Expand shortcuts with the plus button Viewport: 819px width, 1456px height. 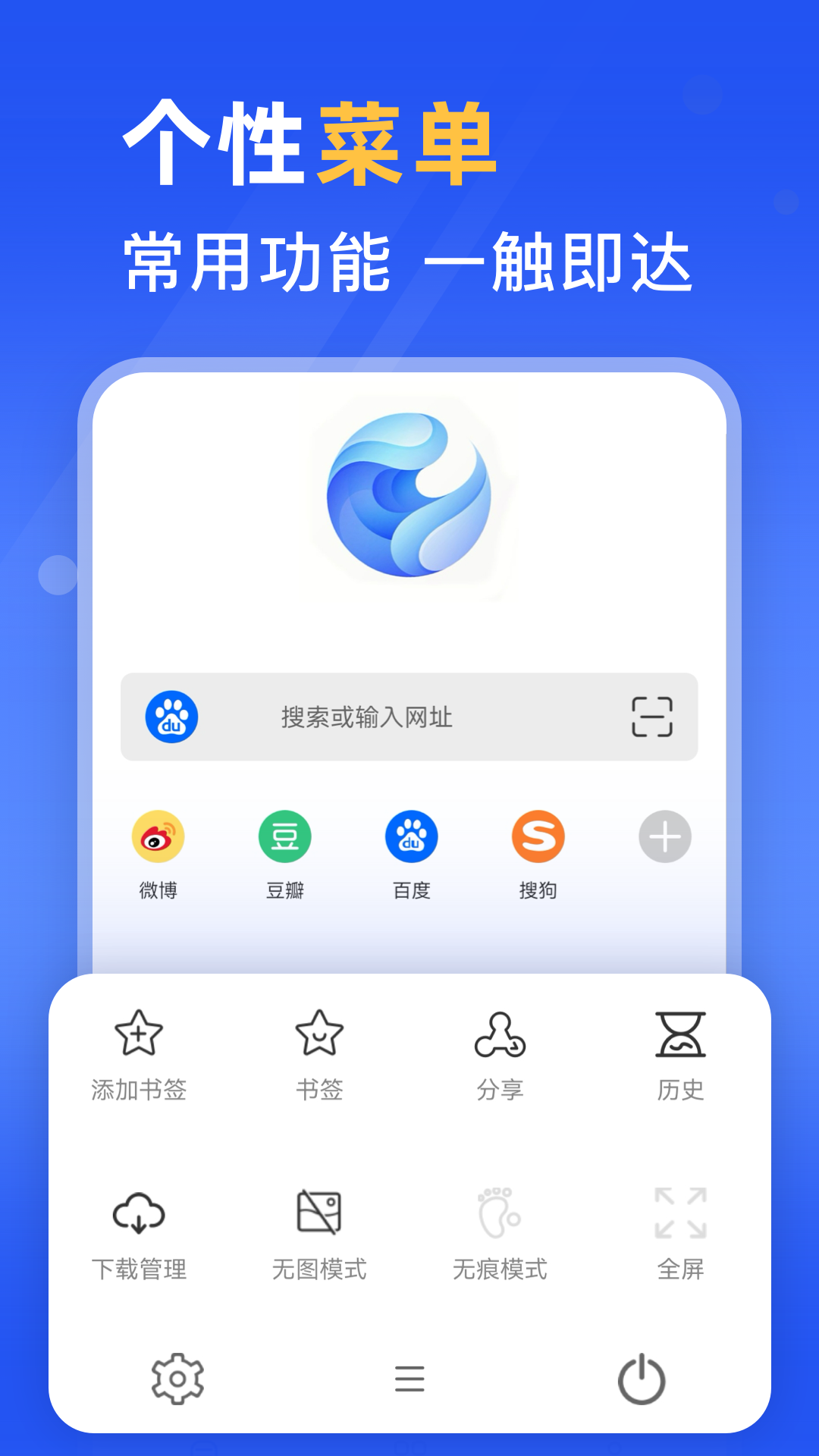[664, 838]
